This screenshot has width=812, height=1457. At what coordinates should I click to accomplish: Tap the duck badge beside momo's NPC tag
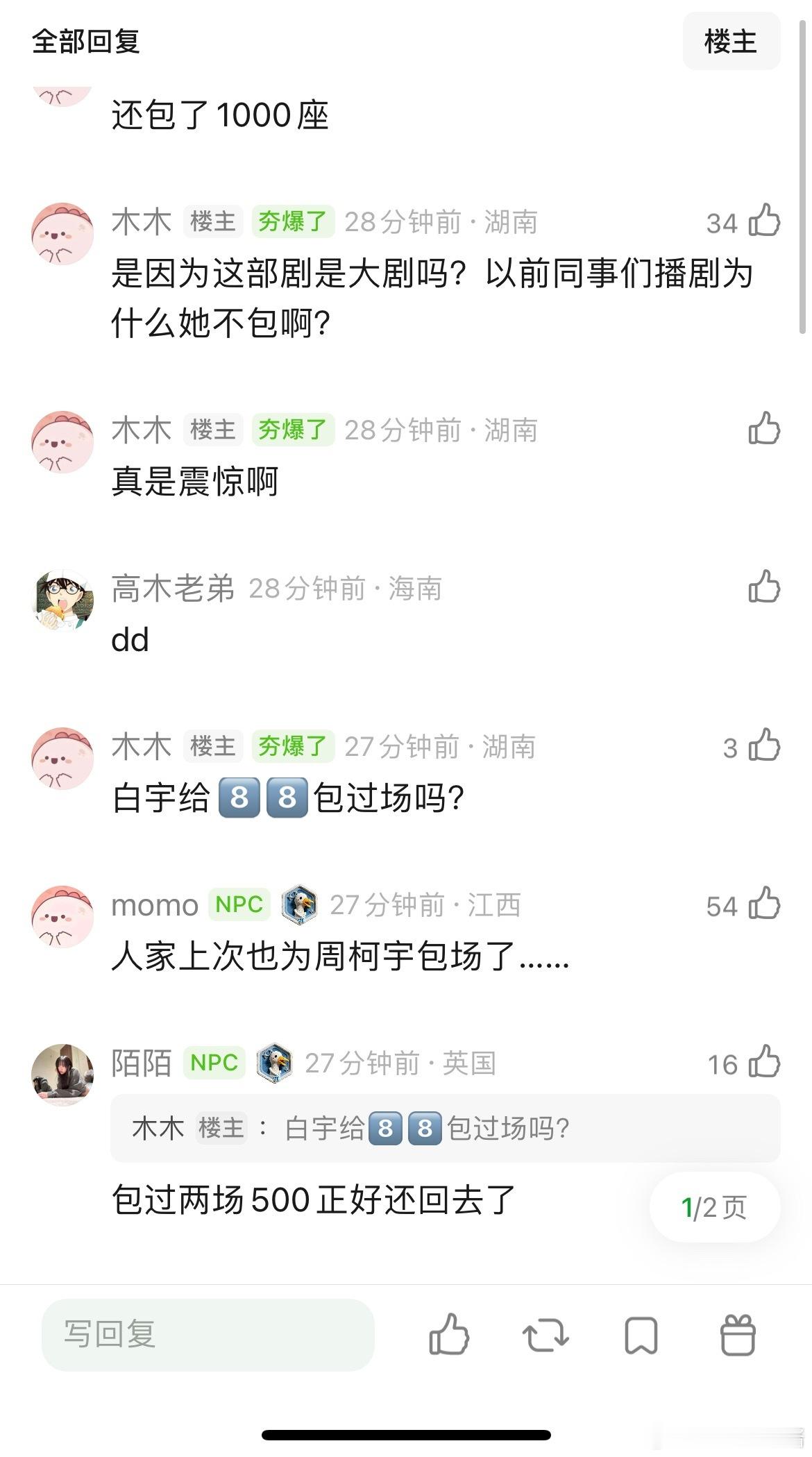(299, 906)
